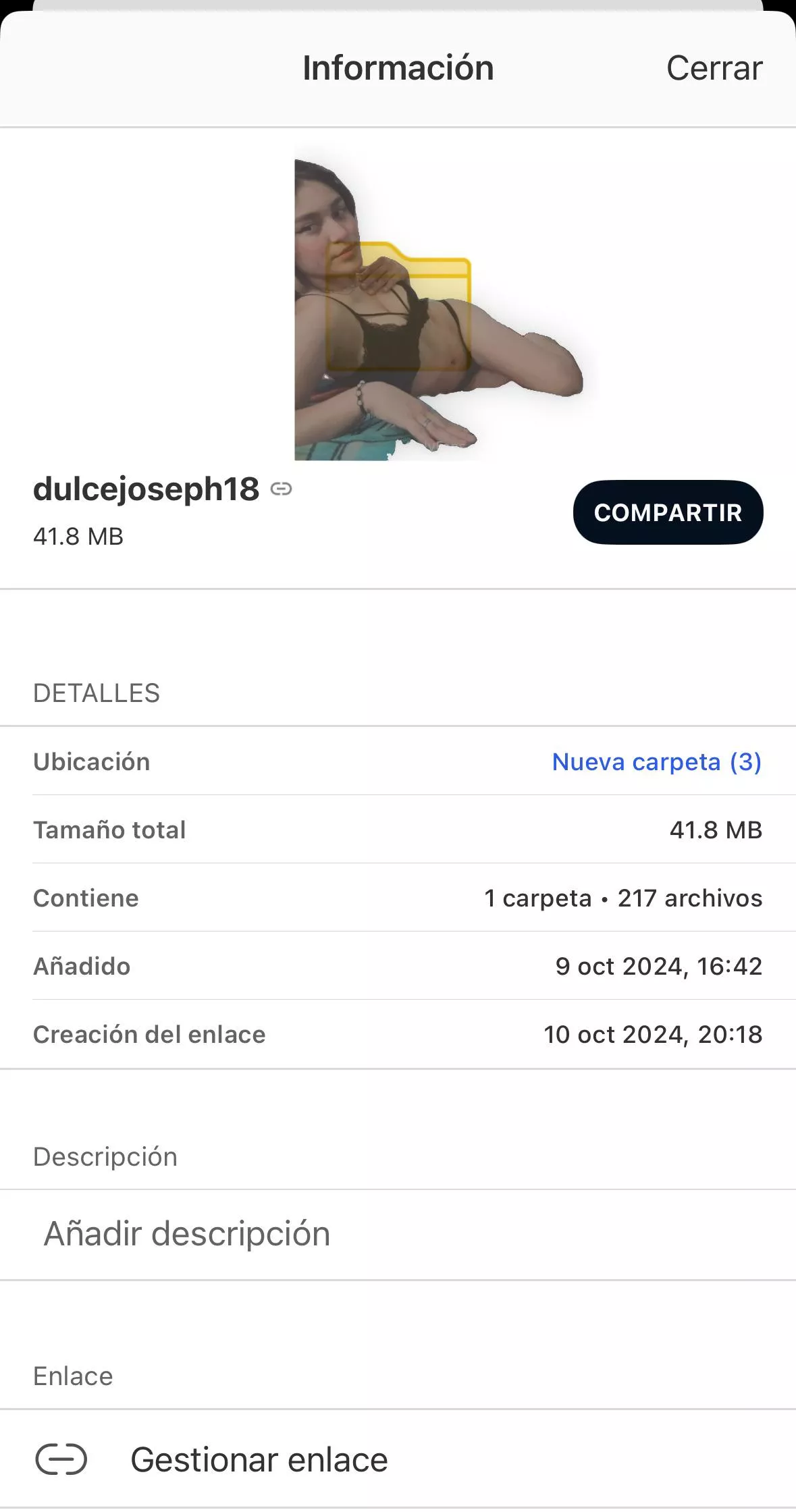Screen dimensions: 796x1512
Task: Close the Información panel with Cerrar
Action: 714,68
